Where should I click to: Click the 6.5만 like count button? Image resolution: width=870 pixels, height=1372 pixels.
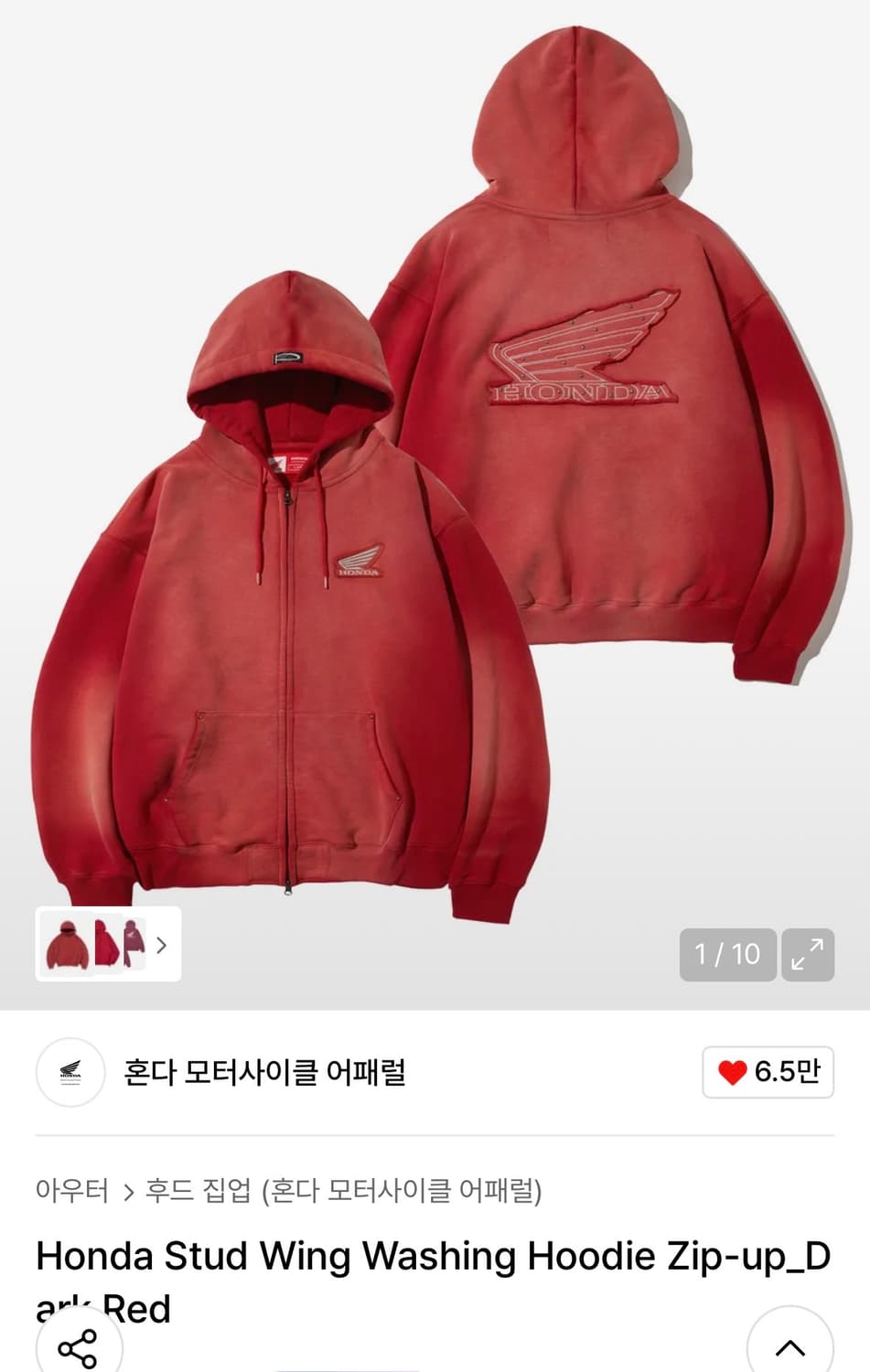768,1073
